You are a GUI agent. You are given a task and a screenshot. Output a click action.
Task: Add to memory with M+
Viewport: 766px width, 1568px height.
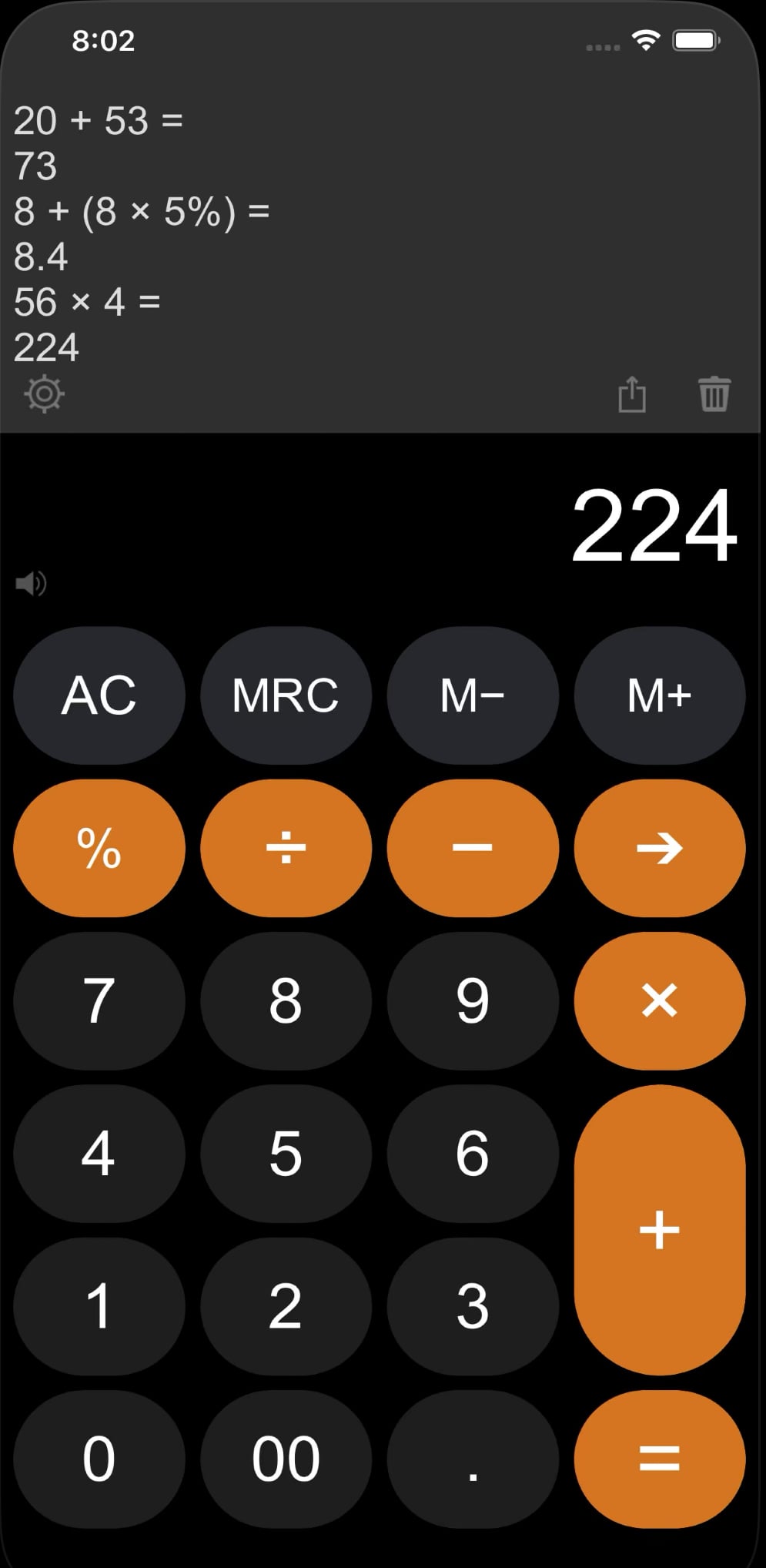click(660, 695)
